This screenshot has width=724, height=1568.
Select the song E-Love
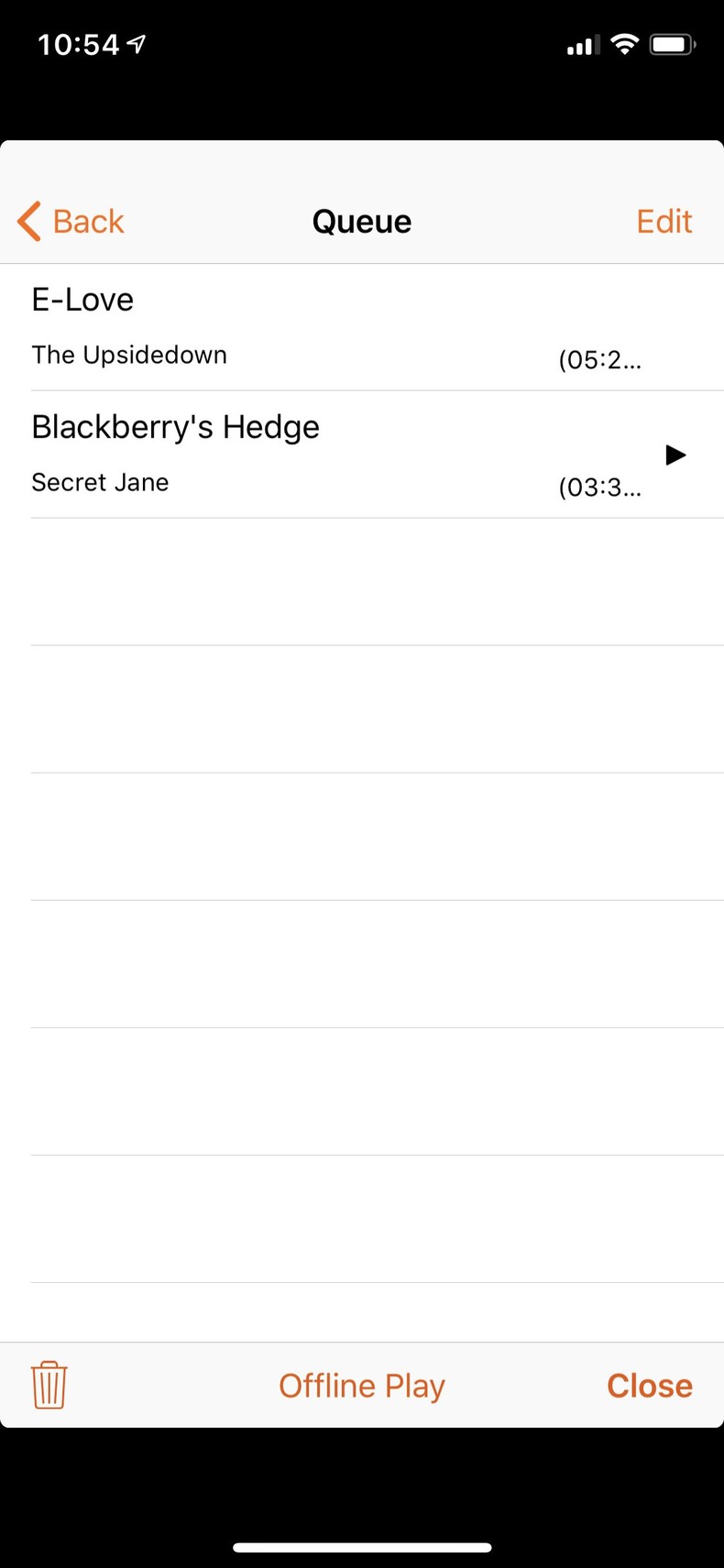pyautogui.click(x=82, y=299)
